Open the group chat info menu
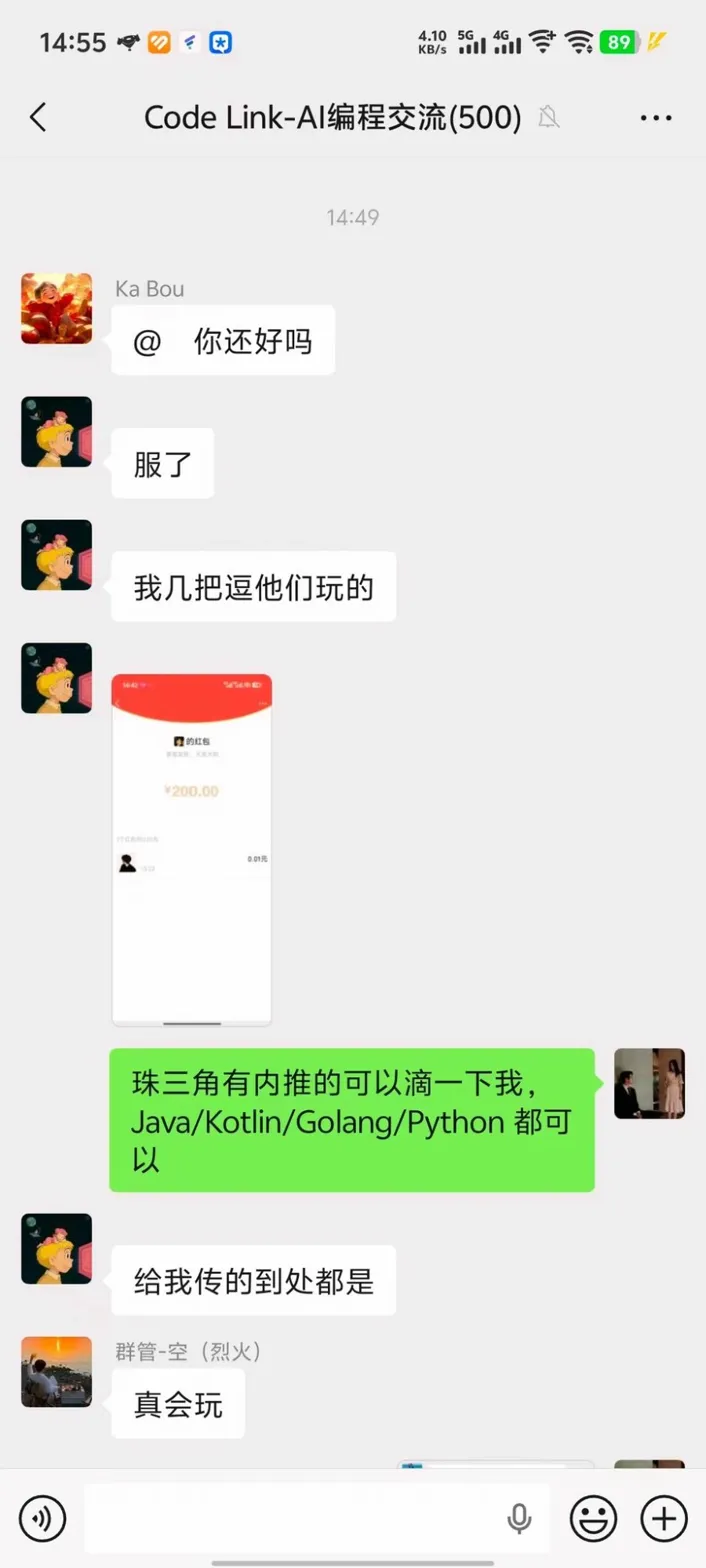Image resolution: width=706 pixels, height=1568 pixels. pos(655,118)
